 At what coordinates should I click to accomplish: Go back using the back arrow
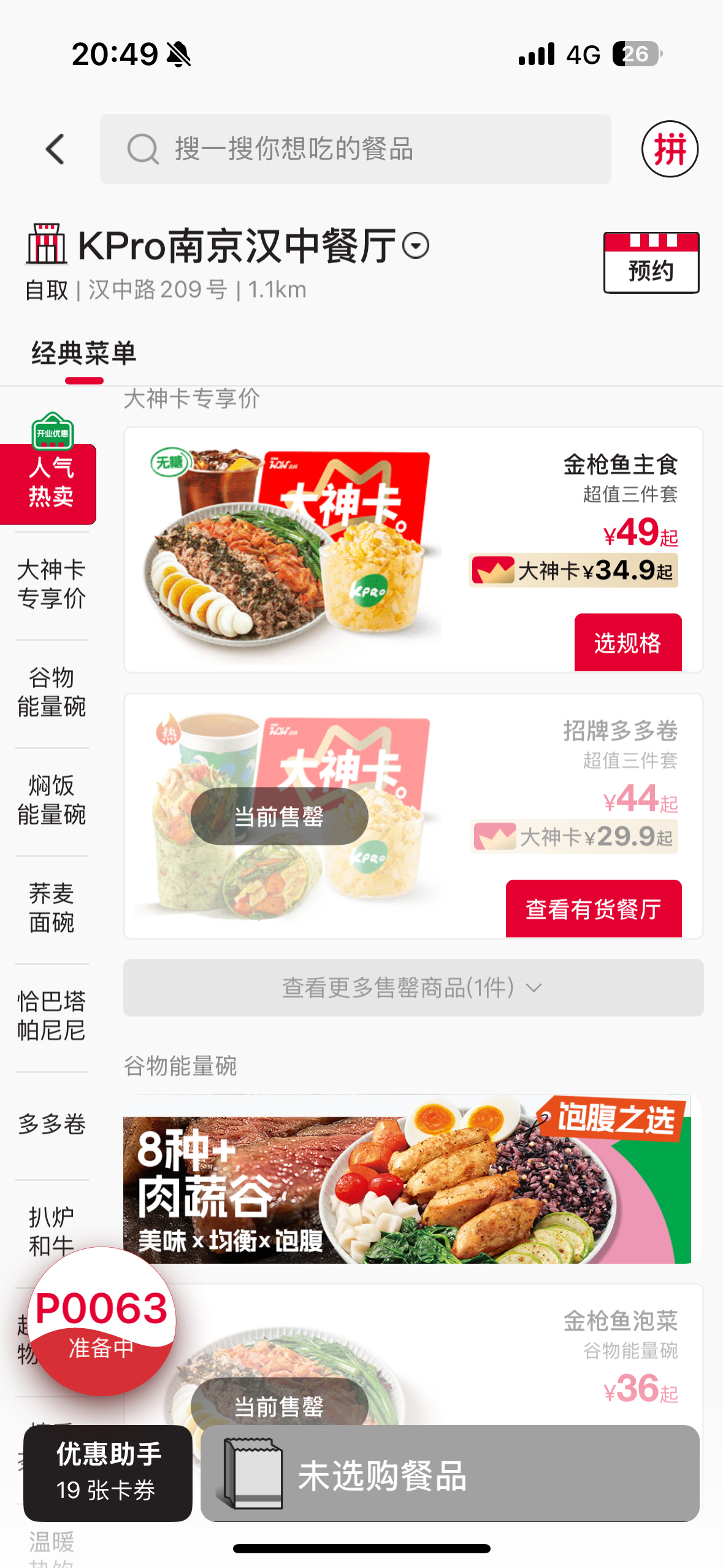click(x=55, y=149)
